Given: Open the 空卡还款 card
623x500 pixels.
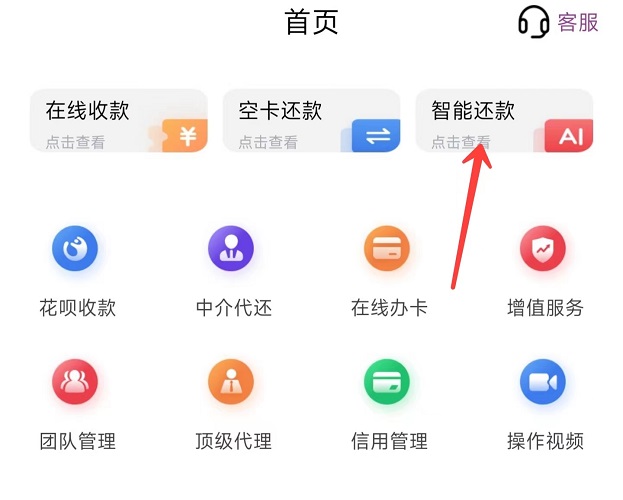Looking at the screenshot, I should click(x=311, y=121).
